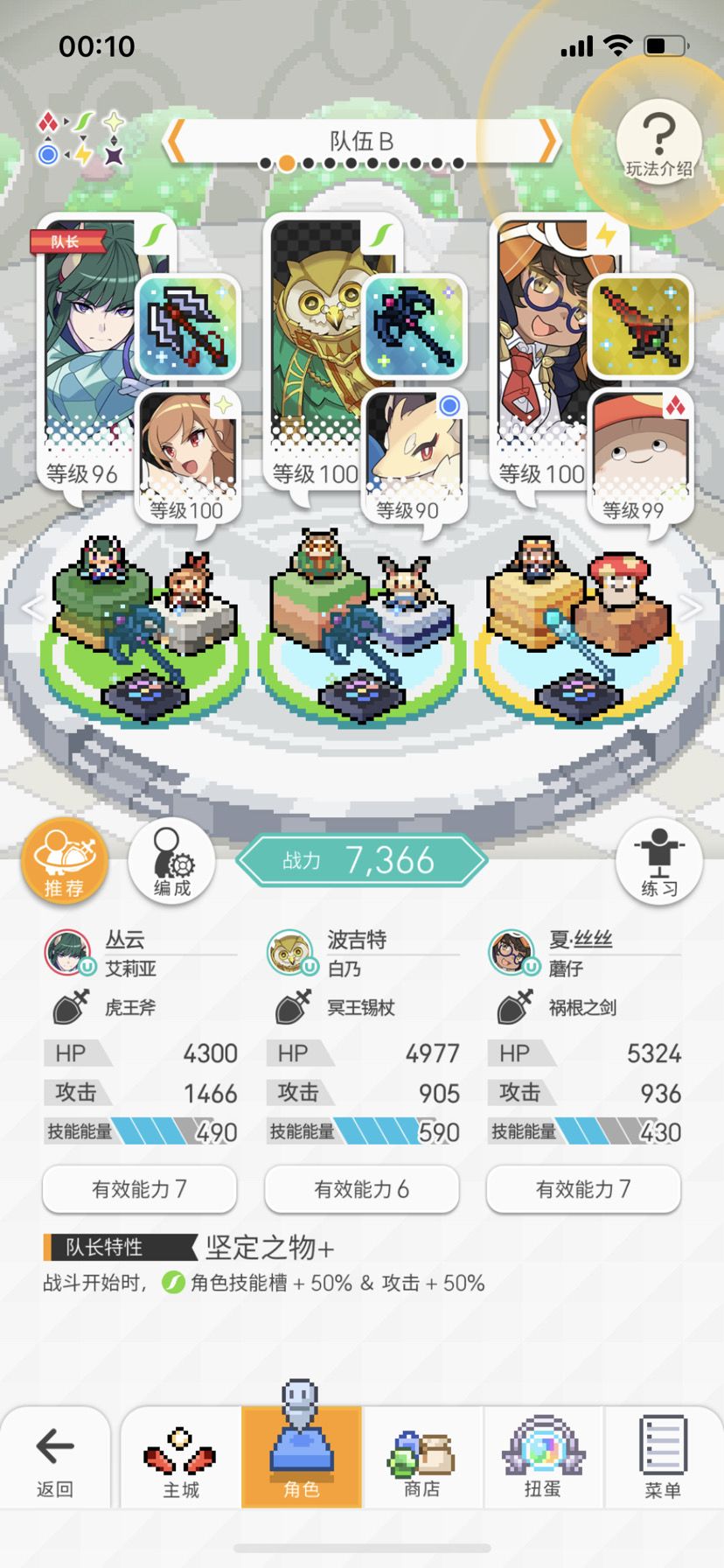Tap the right chevron beside the battle stage
Viewport: 724px width, 1568px height.
[x=693, y=608]
